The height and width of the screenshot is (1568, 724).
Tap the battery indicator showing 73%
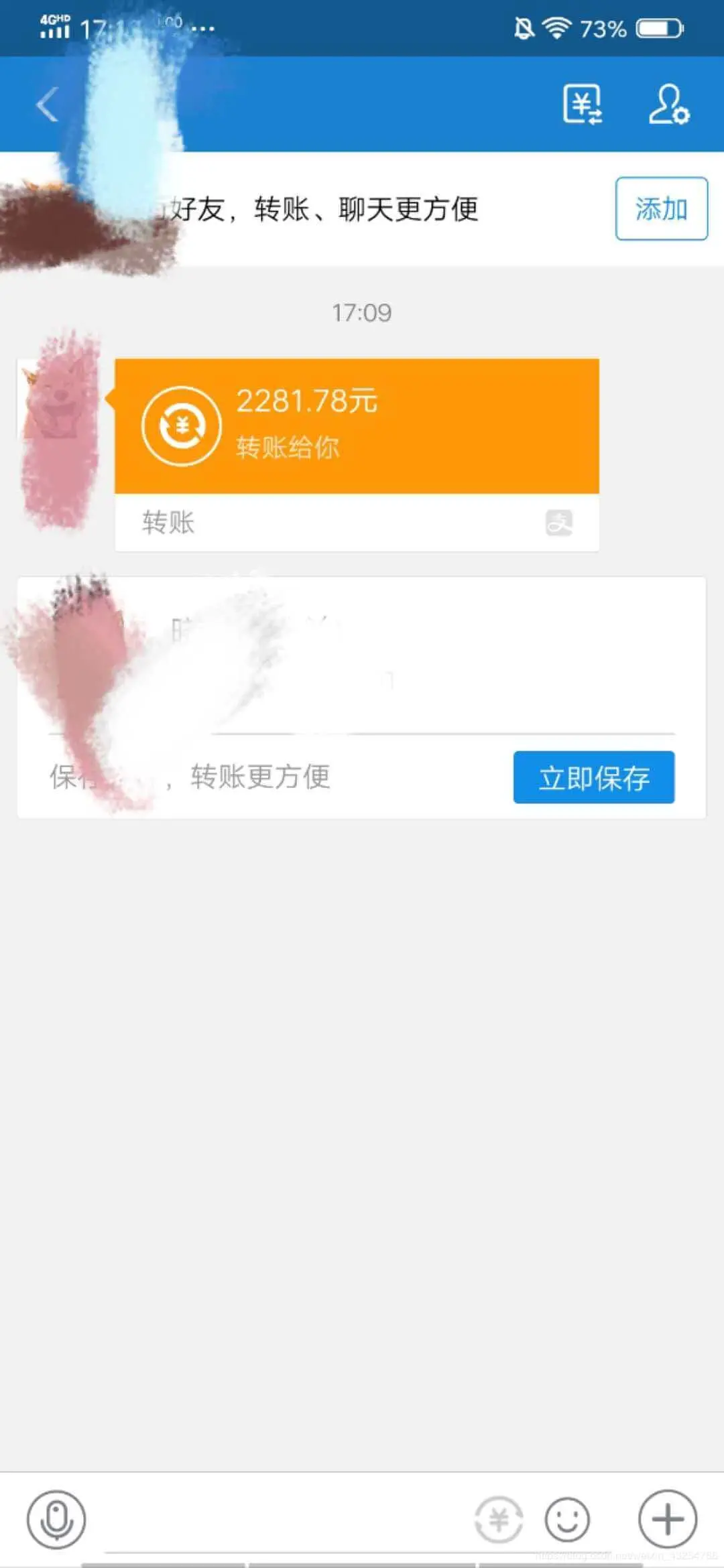pos(648,27)
